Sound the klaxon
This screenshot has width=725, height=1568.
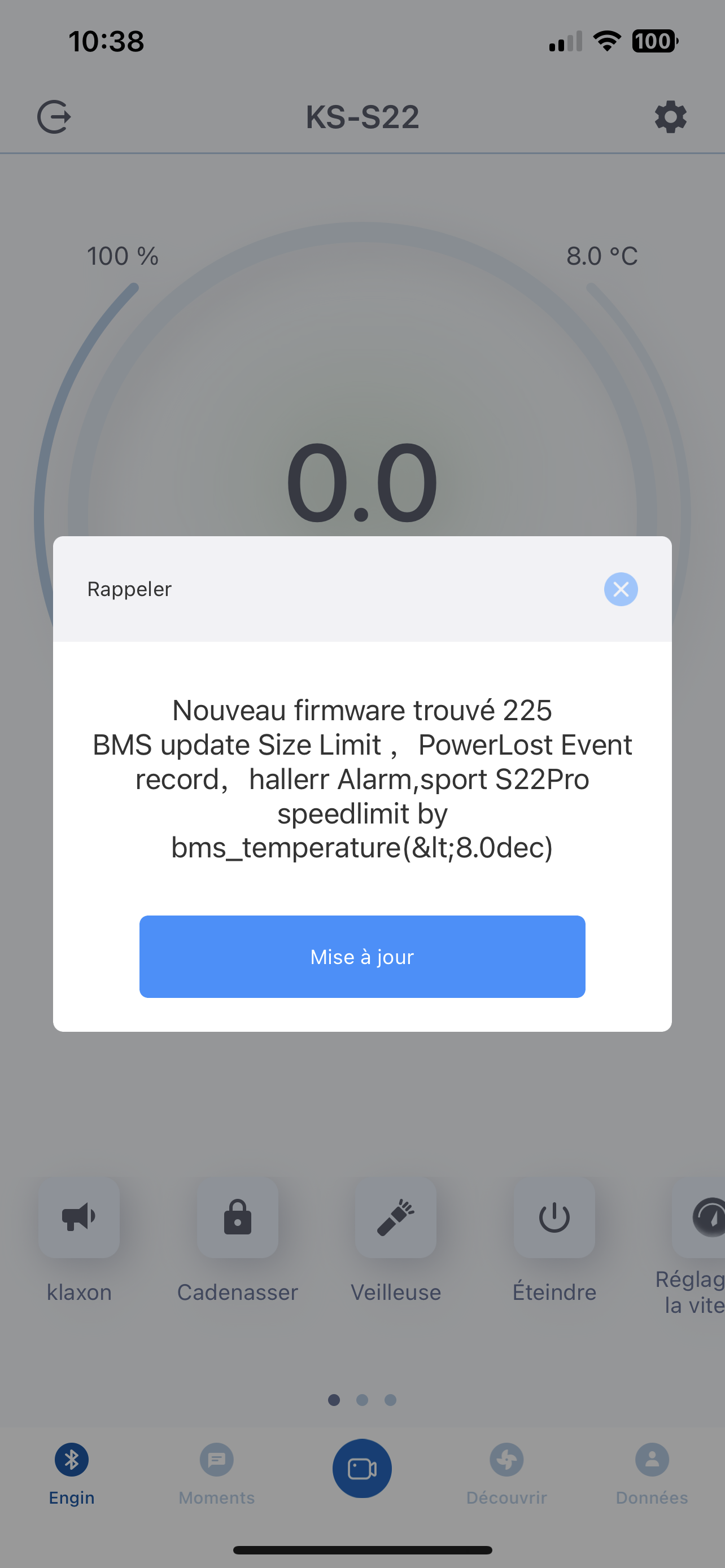79,1217
